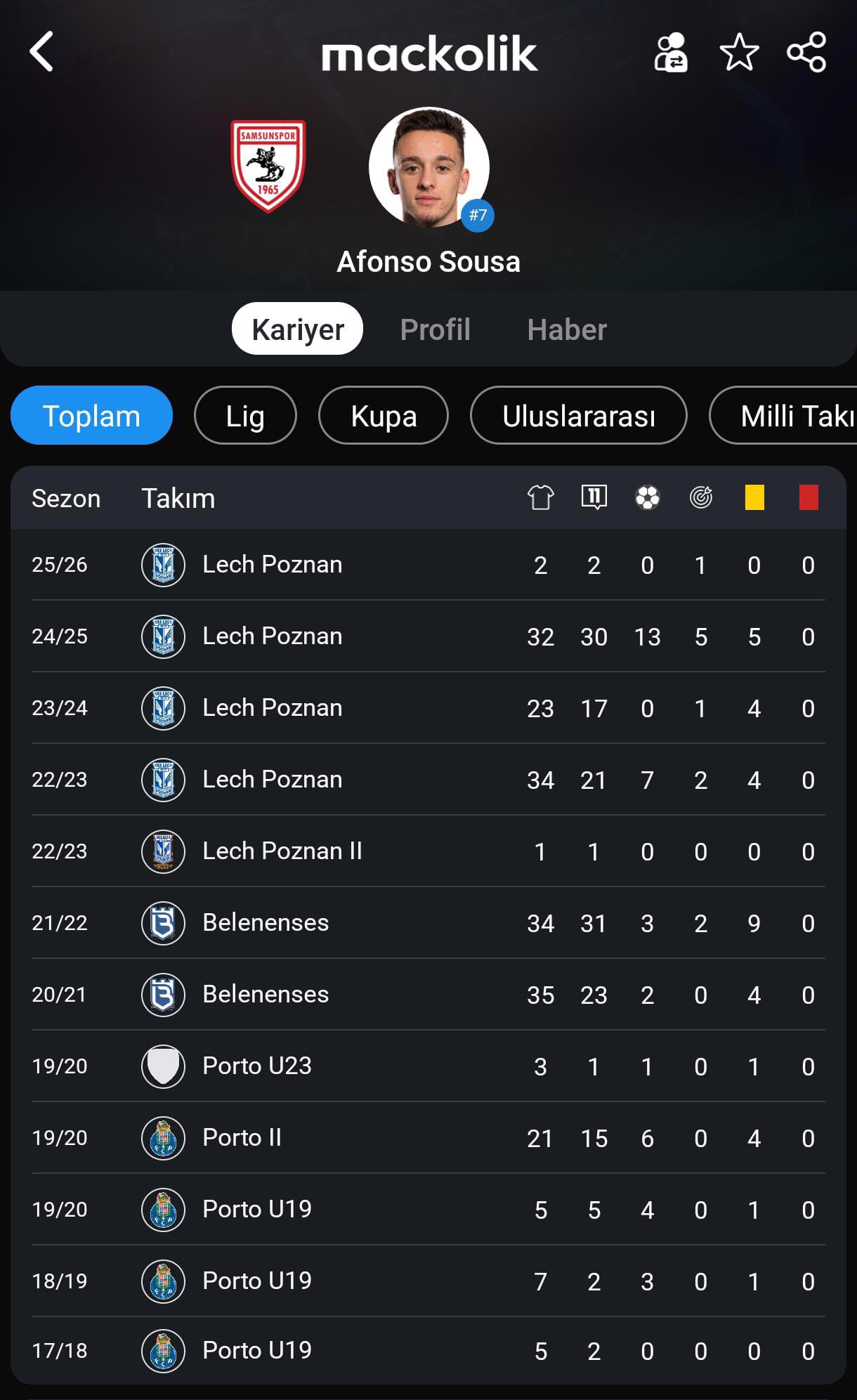The height and width of the screenshot is (1400, 857).
Task: Open the 21/22 Belenenses row
Action: 428,923
